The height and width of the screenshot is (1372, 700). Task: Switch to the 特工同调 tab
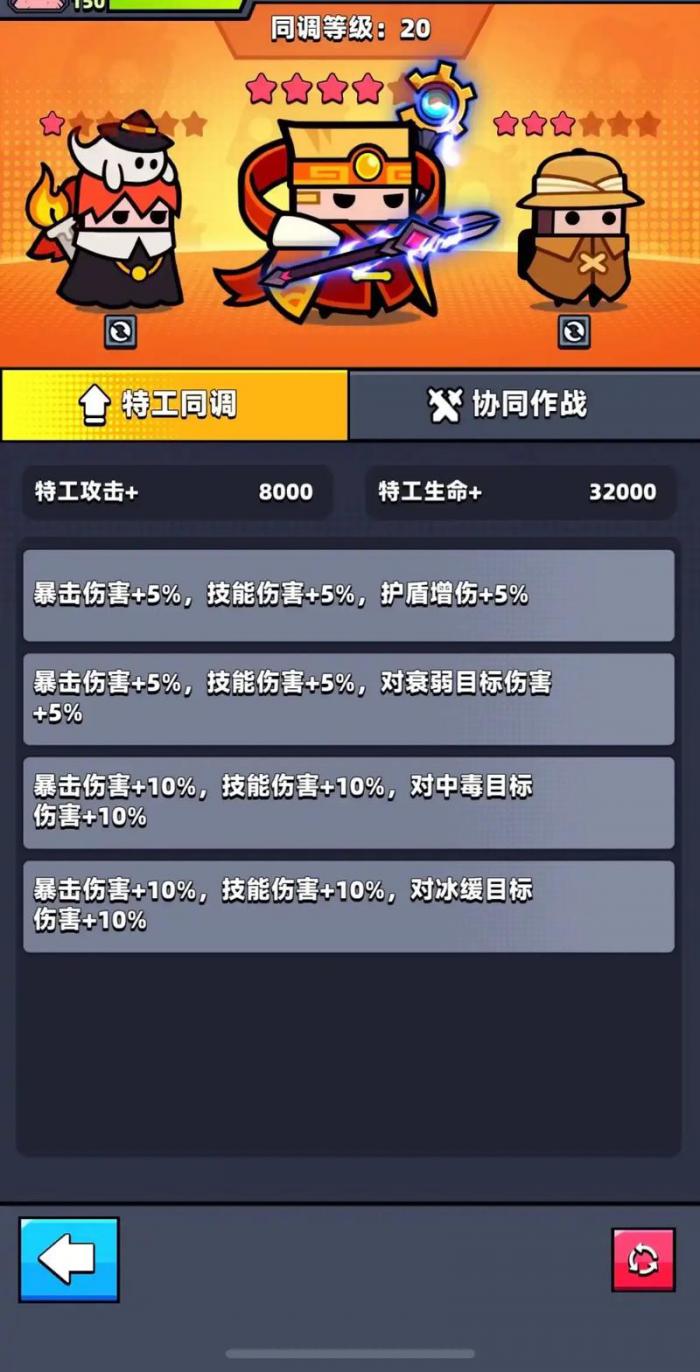pos(175,405)
